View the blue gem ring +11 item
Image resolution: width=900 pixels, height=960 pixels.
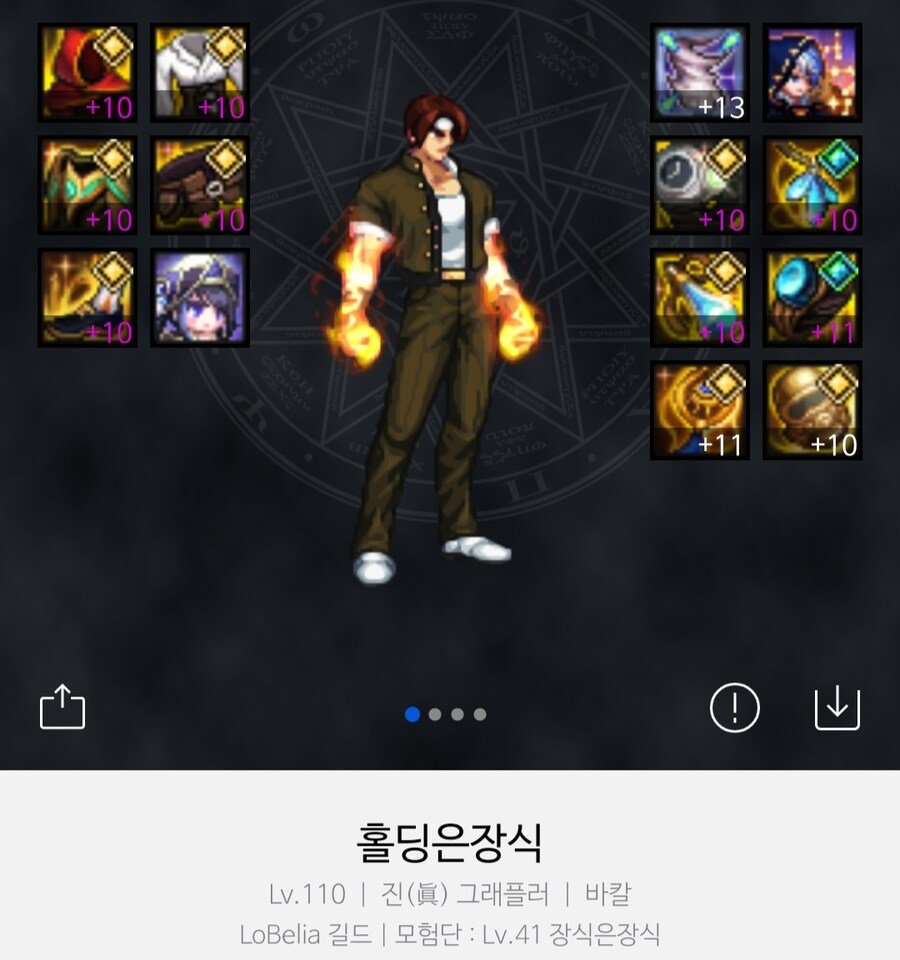click(x=812, y=298)
